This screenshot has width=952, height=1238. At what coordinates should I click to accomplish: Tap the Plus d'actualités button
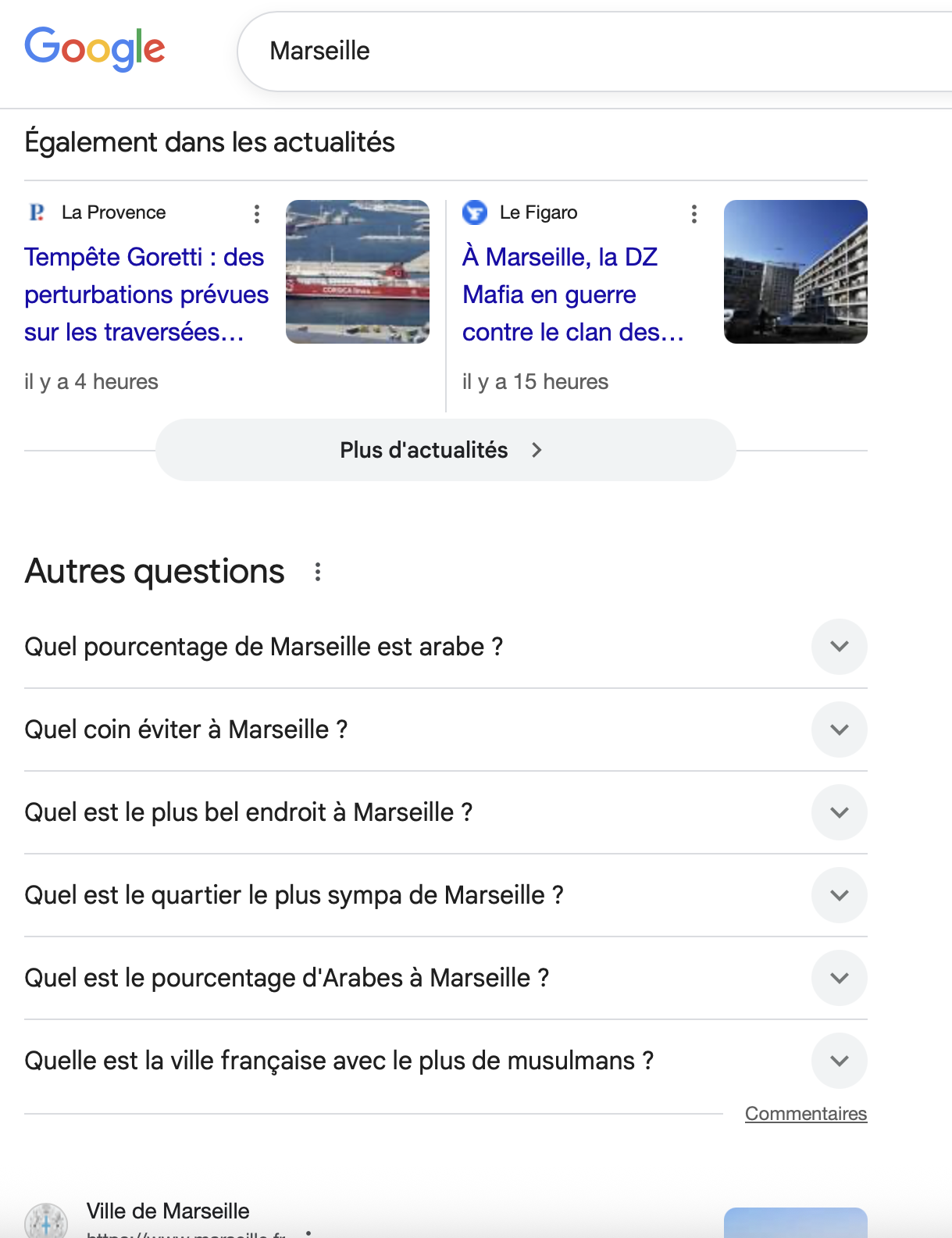pyautogui.click(x=445, y=450)
